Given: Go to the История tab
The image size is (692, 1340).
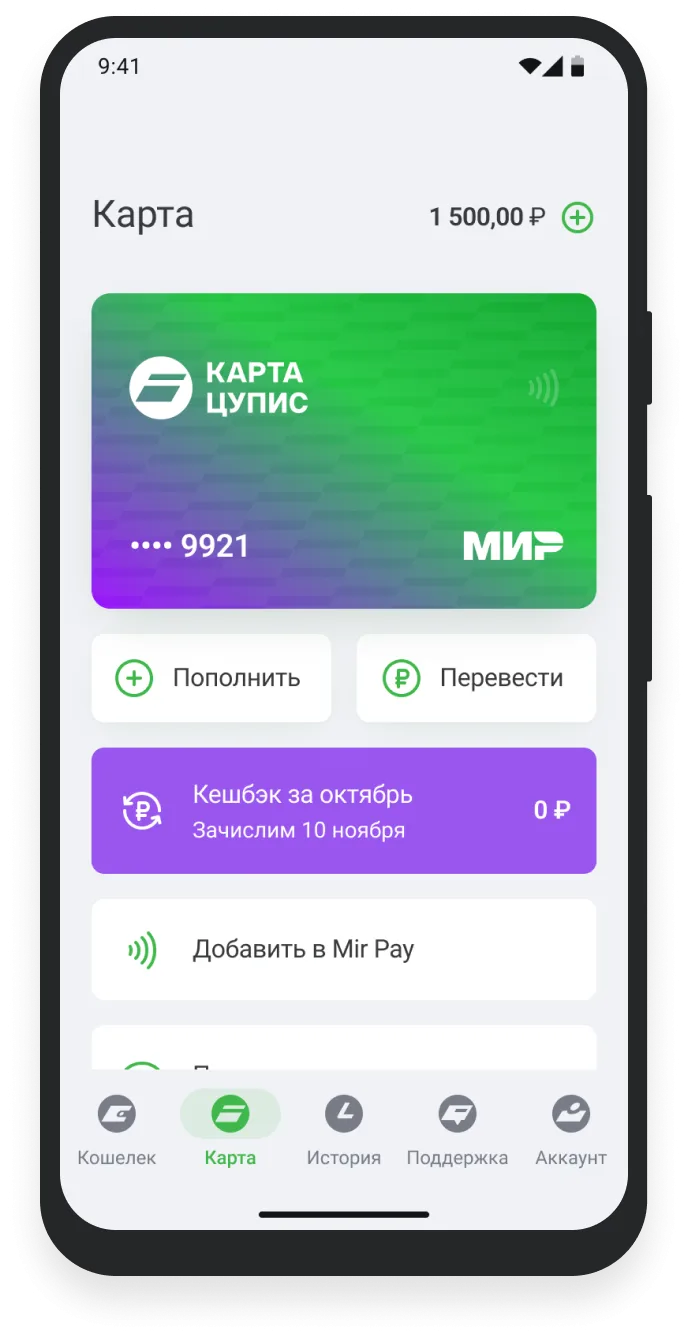Looking at the screenshot, I should click(343, 1130).
